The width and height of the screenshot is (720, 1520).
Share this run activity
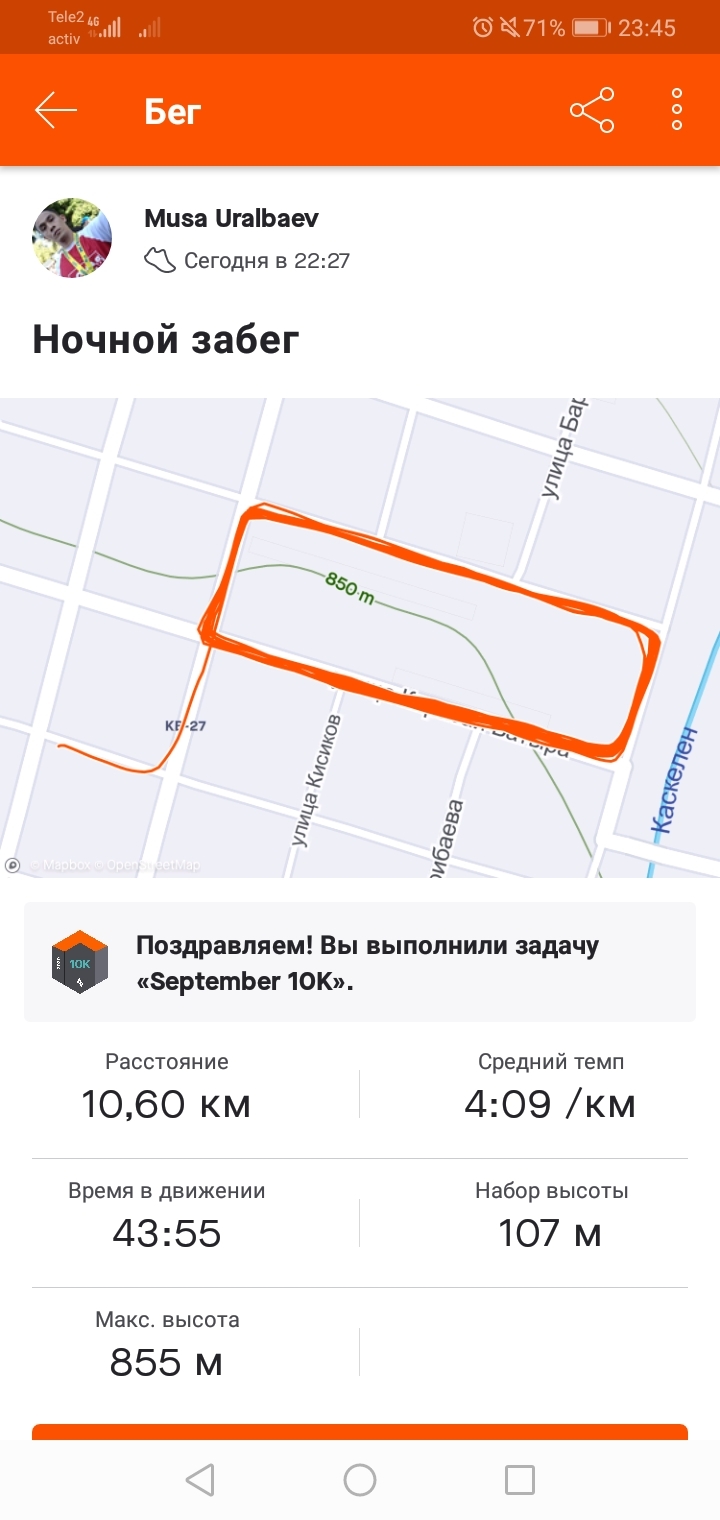click(x=591, y=110)
